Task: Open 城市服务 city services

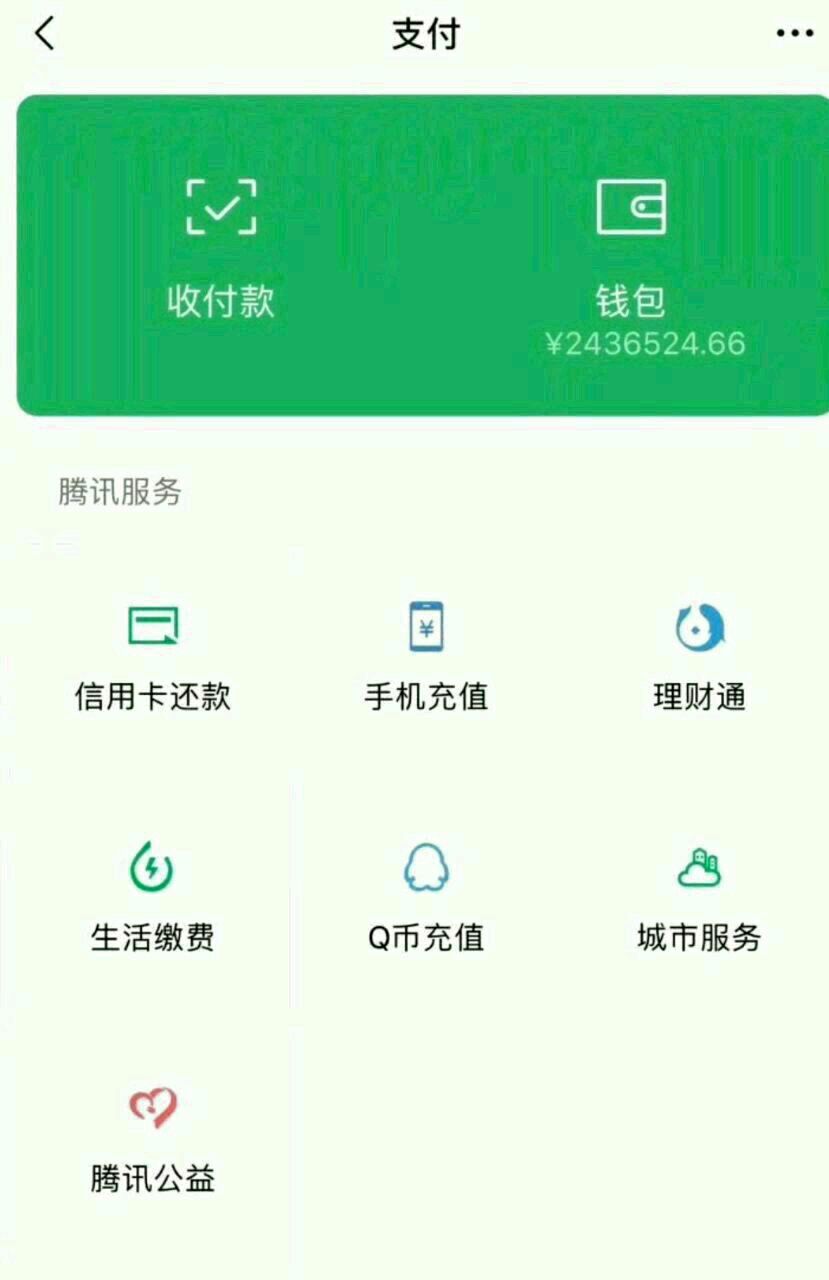Action: coord(699,896)
